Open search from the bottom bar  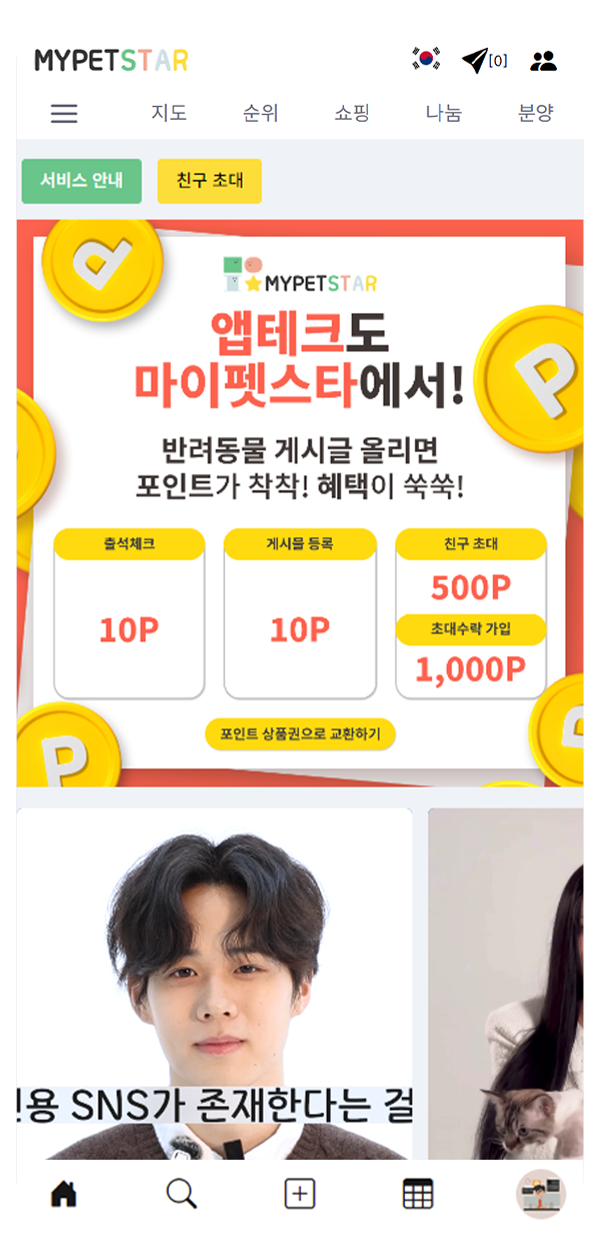click(181, 1193)
